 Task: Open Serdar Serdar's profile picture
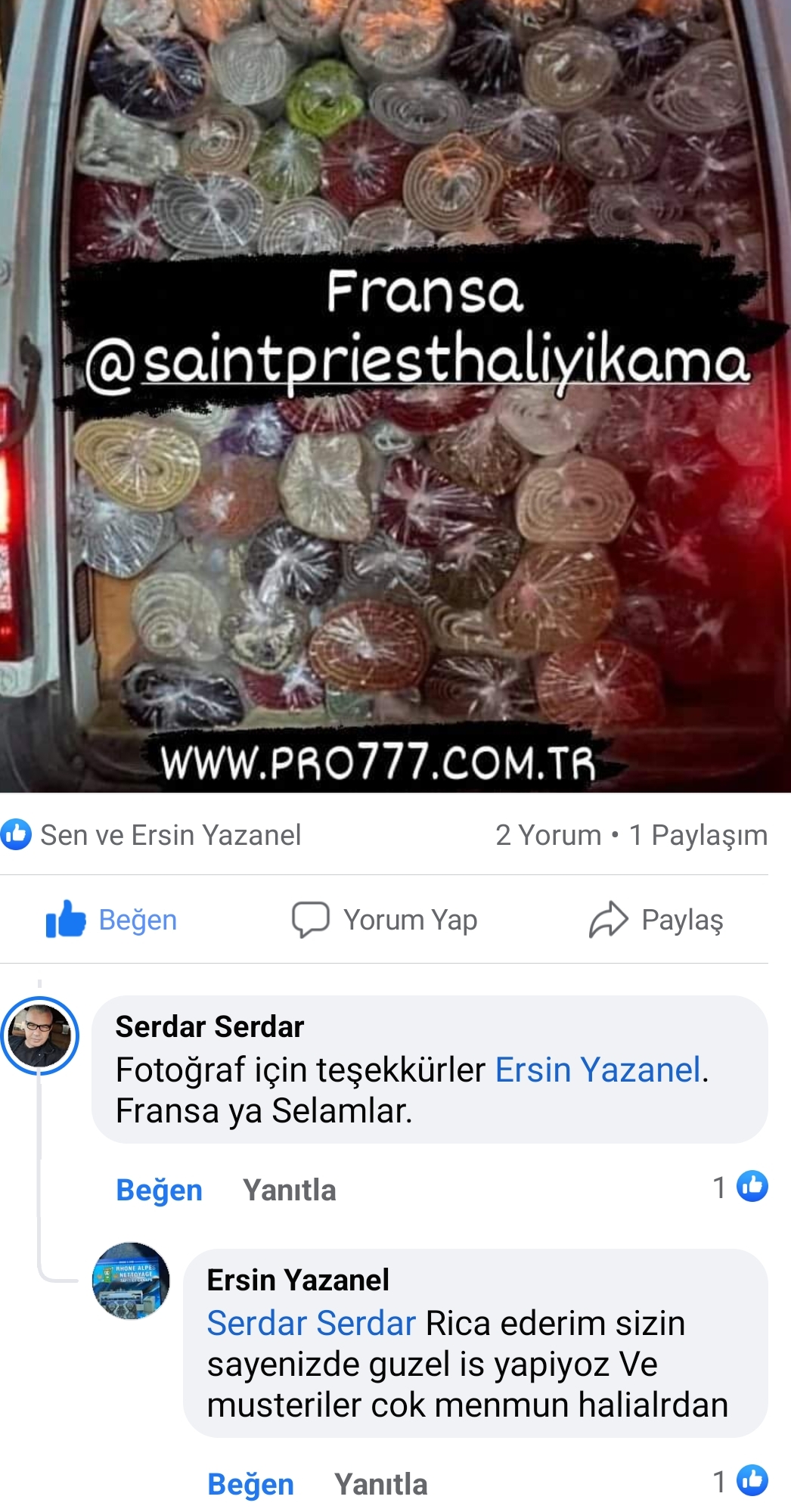(40, 1035)
